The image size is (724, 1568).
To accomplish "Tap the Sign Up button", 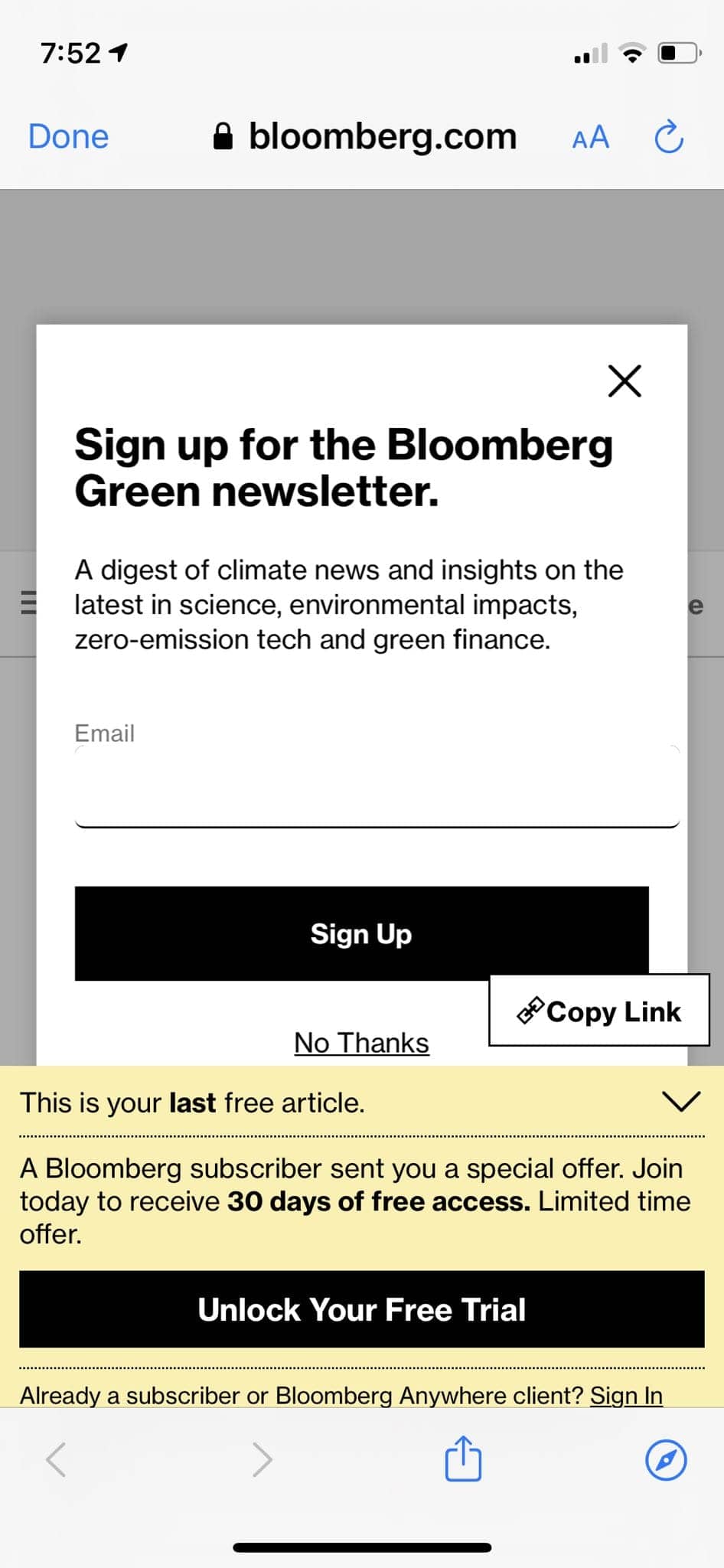I will [x=362, y=933].
